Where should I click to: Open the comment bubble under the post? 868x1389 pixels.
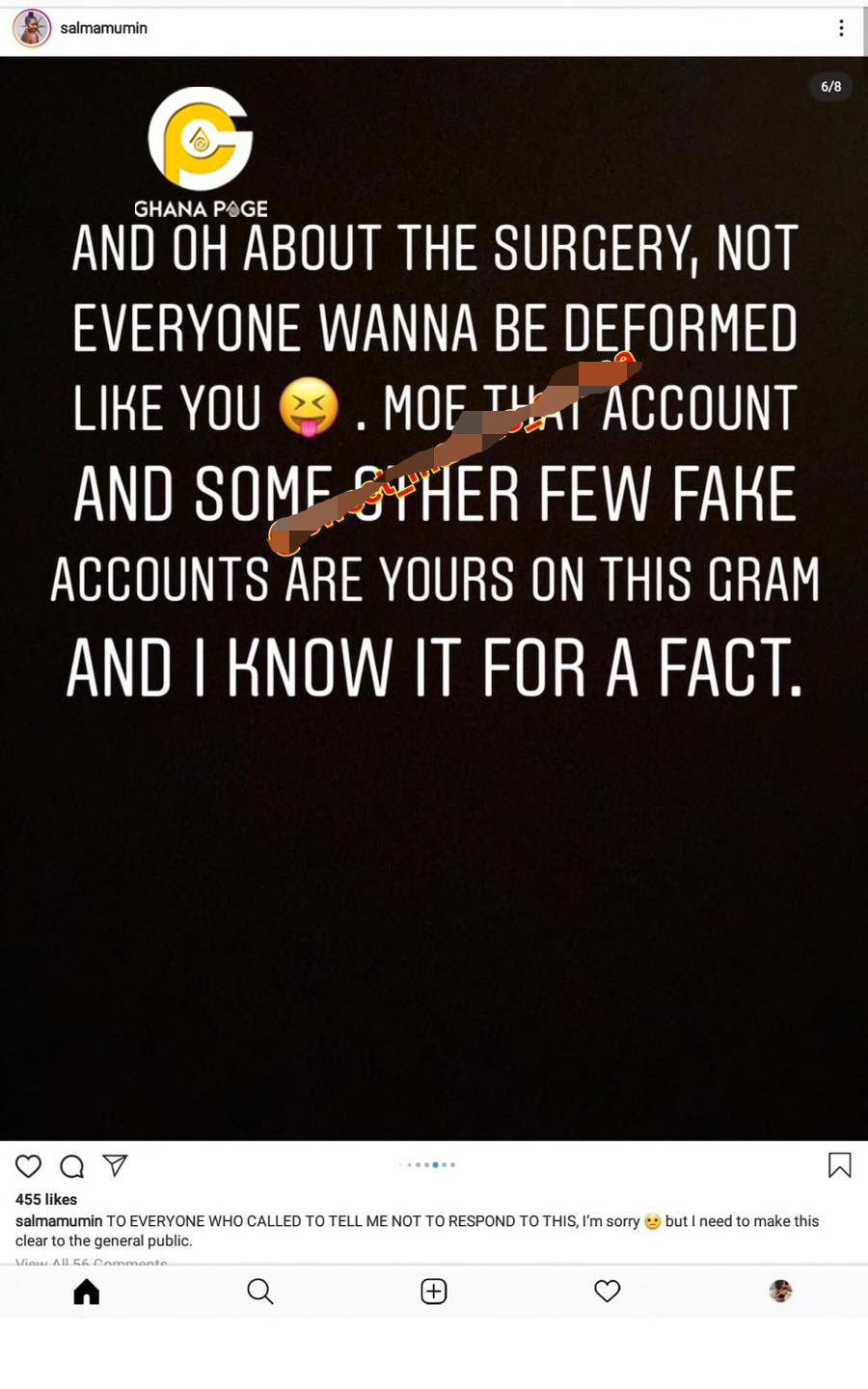71,1166
